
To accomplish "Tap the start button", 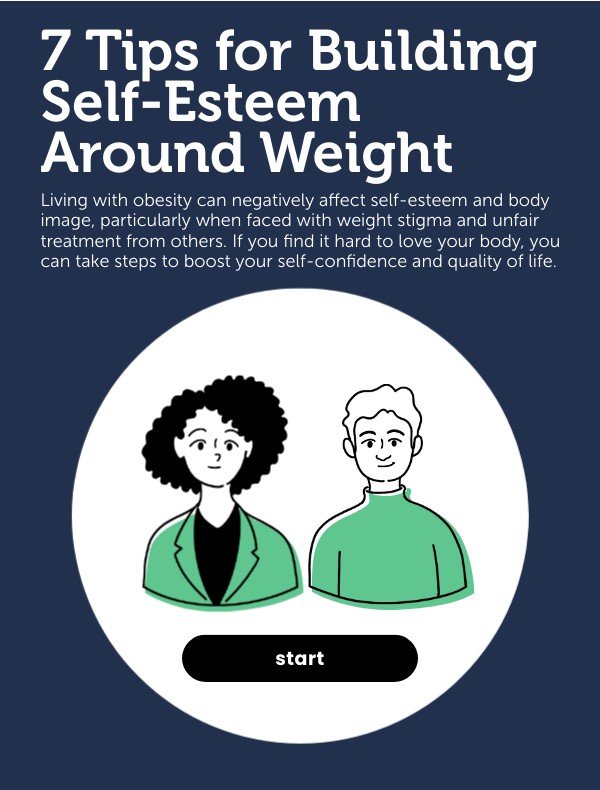I will tap(299, 658).
